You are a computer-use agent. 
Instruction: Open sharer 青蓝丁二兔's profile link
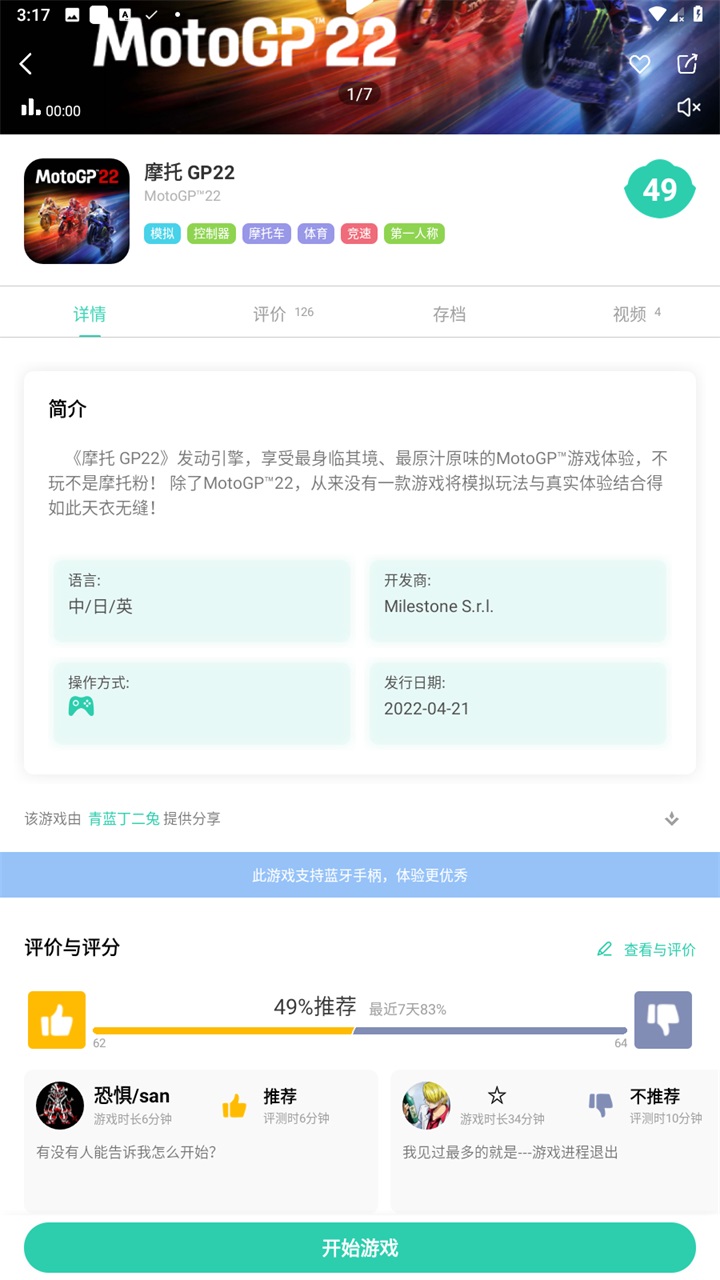124,818
